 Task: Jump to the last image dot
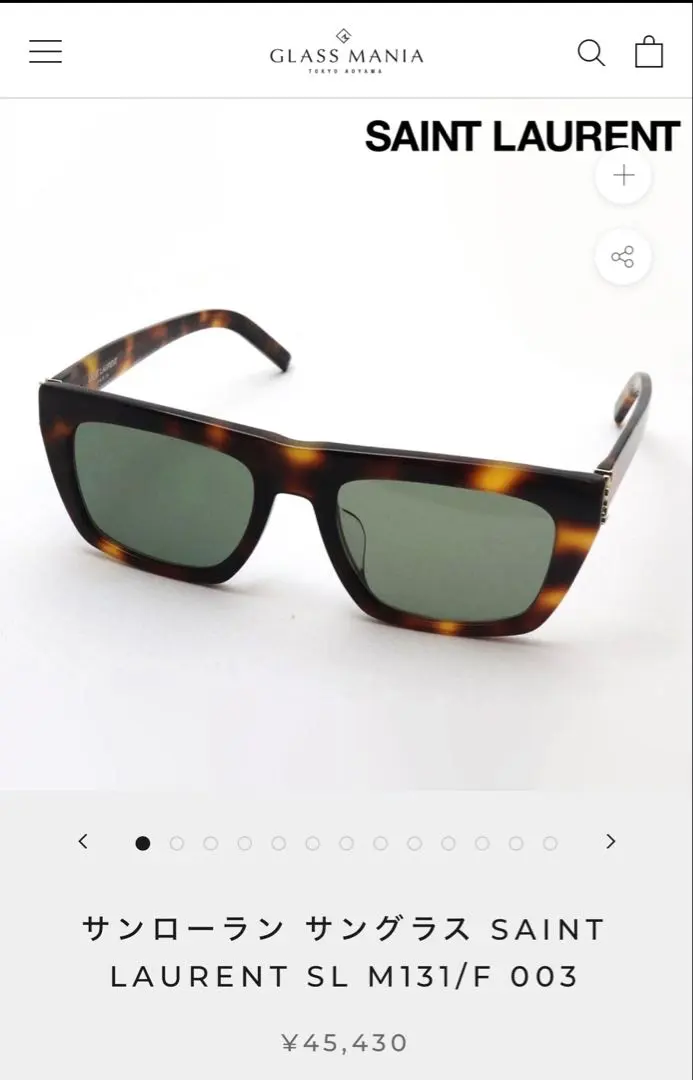point(550,843)
